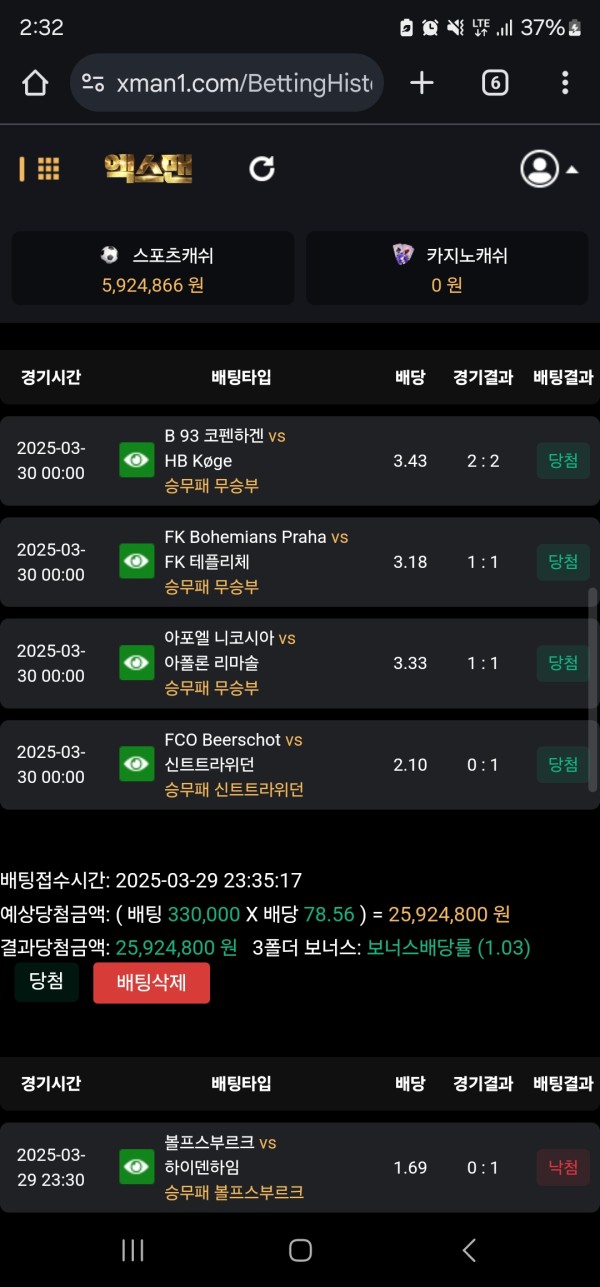The image size is (600, 1287).
Task: Open the 카지노캐쉬 balance card
Action: [x=446, y=269]
